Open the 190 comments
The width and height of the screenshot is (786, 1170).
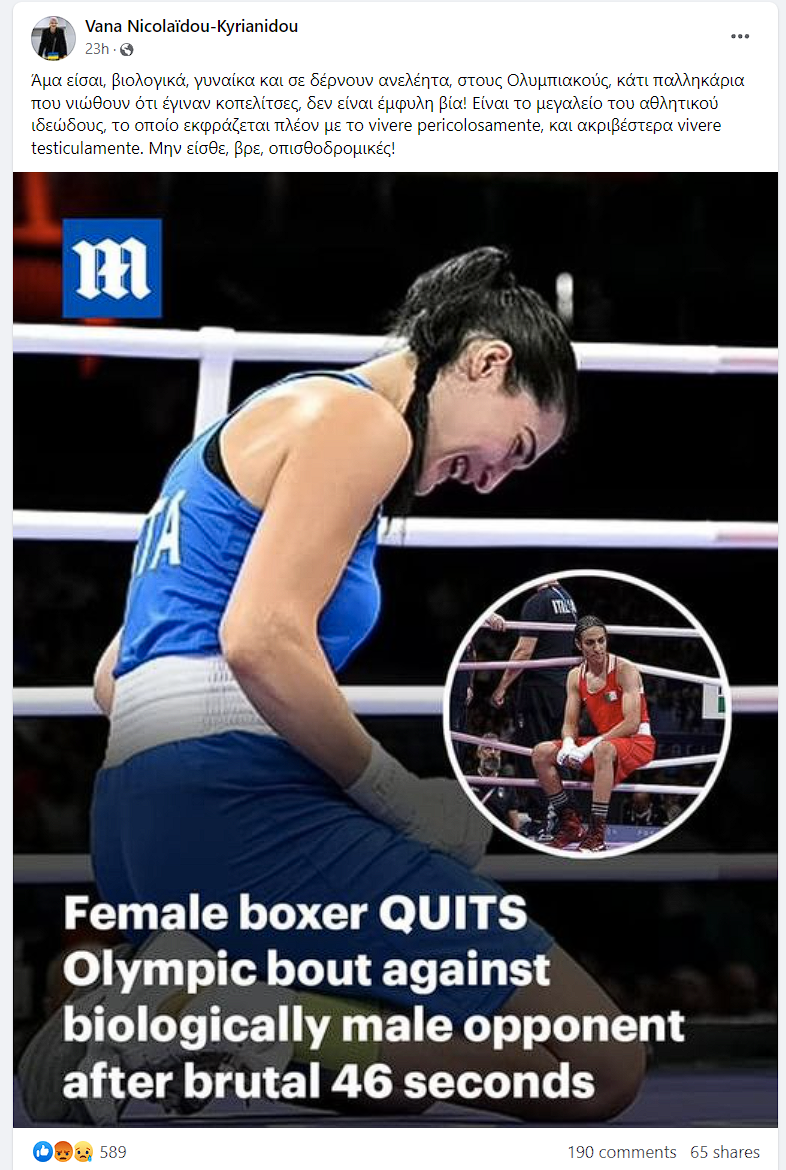click(621, 1152)
